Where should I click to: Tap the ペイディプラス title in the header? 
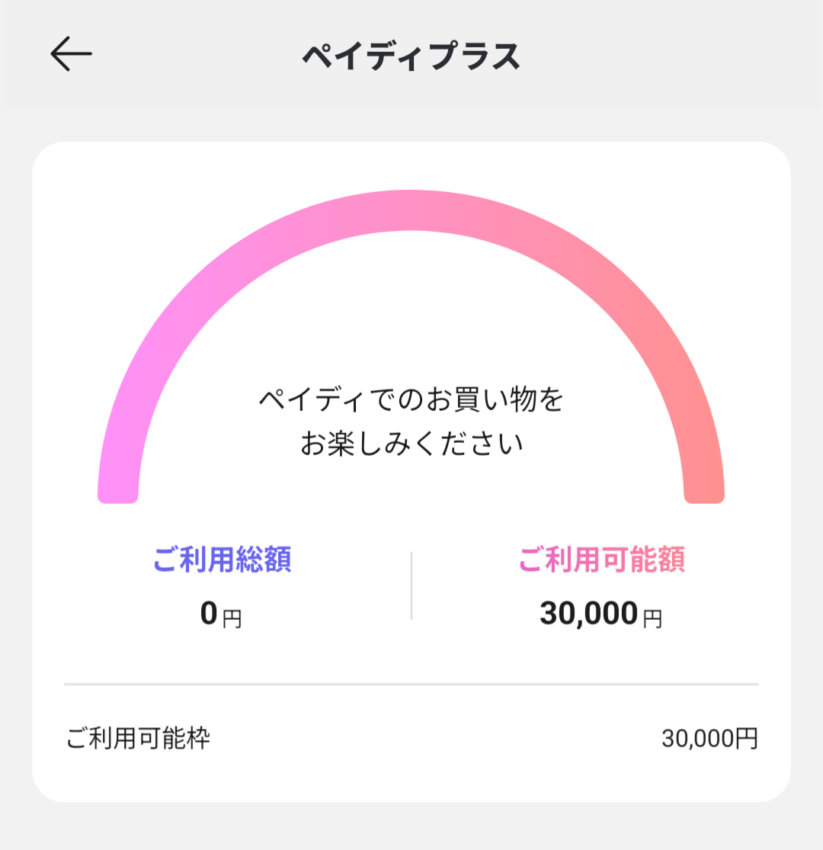(411, 55)
